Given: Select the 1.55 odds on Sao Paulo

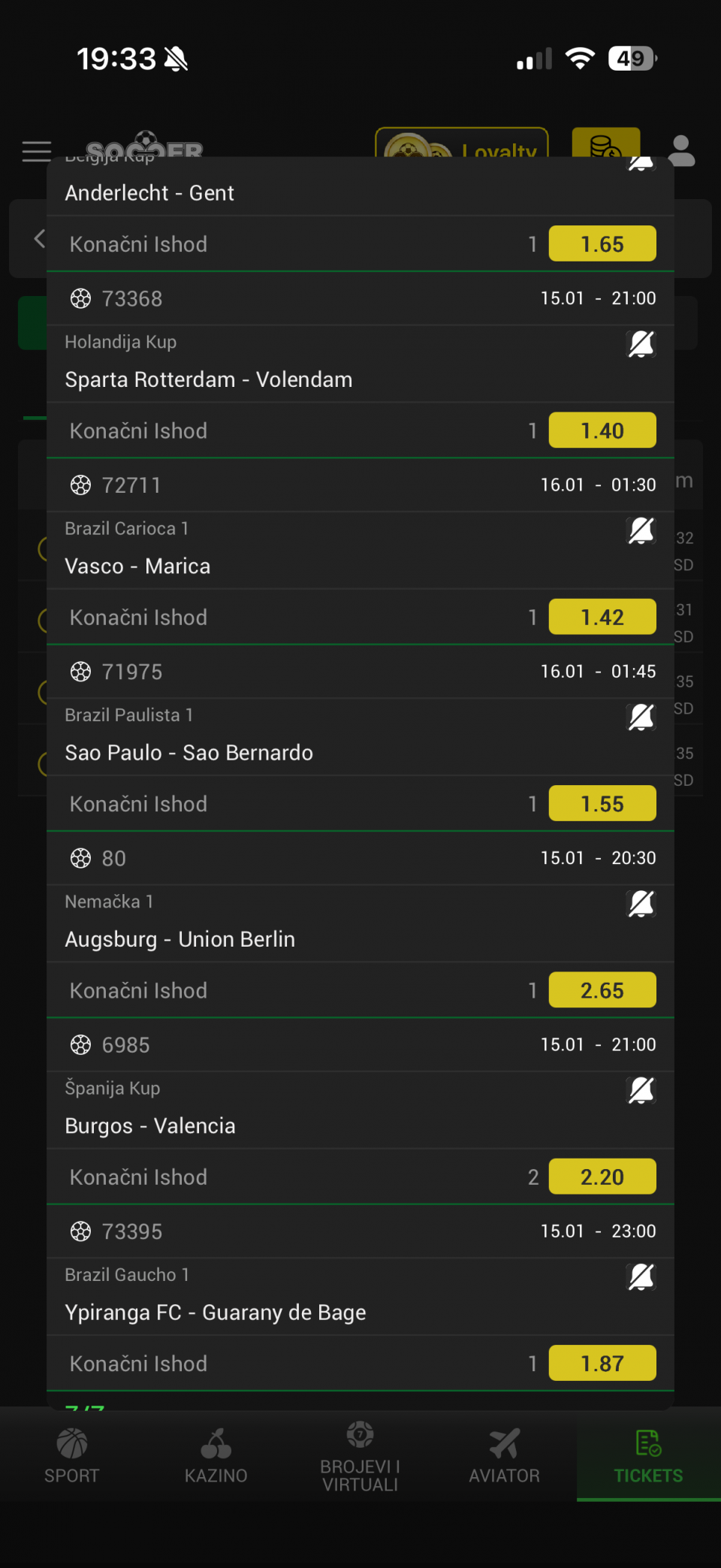Looking at the screenshot, I should click(602, 804).
